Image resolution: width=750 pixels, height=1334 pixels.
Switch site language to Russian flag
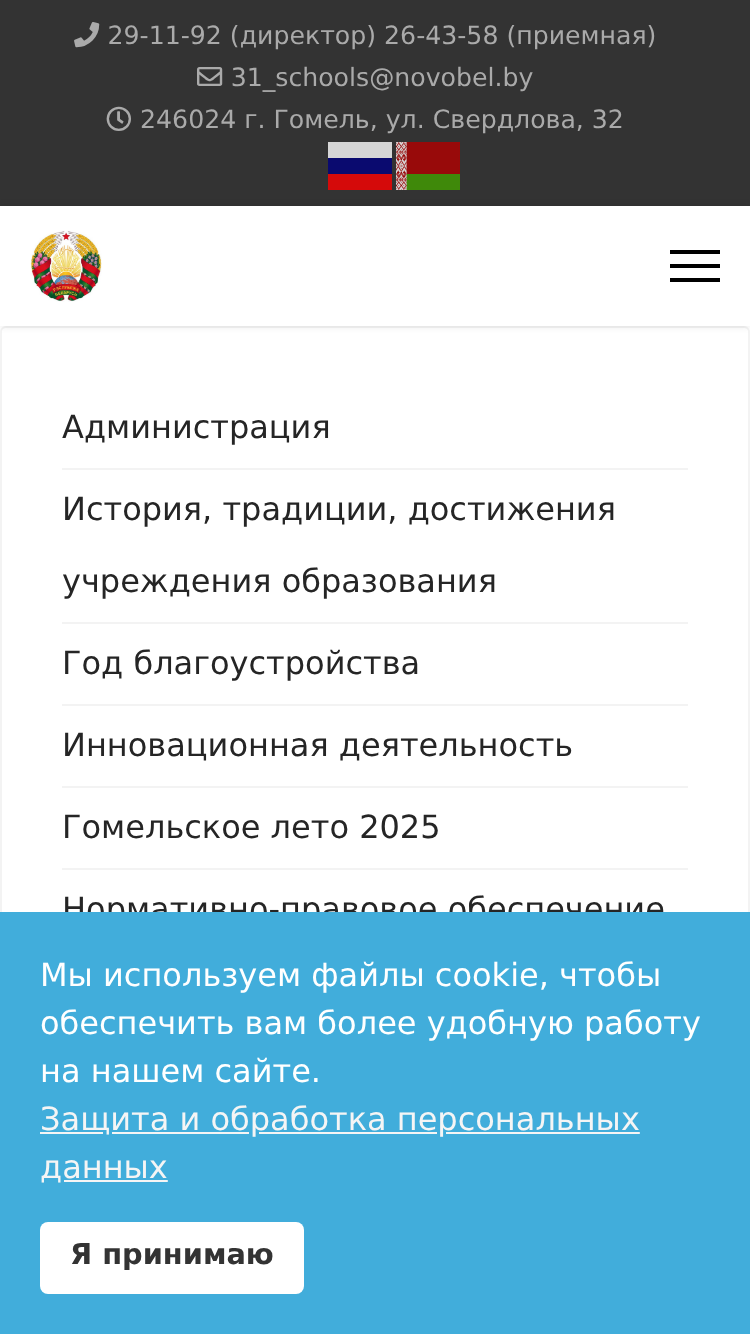(360, 166)
